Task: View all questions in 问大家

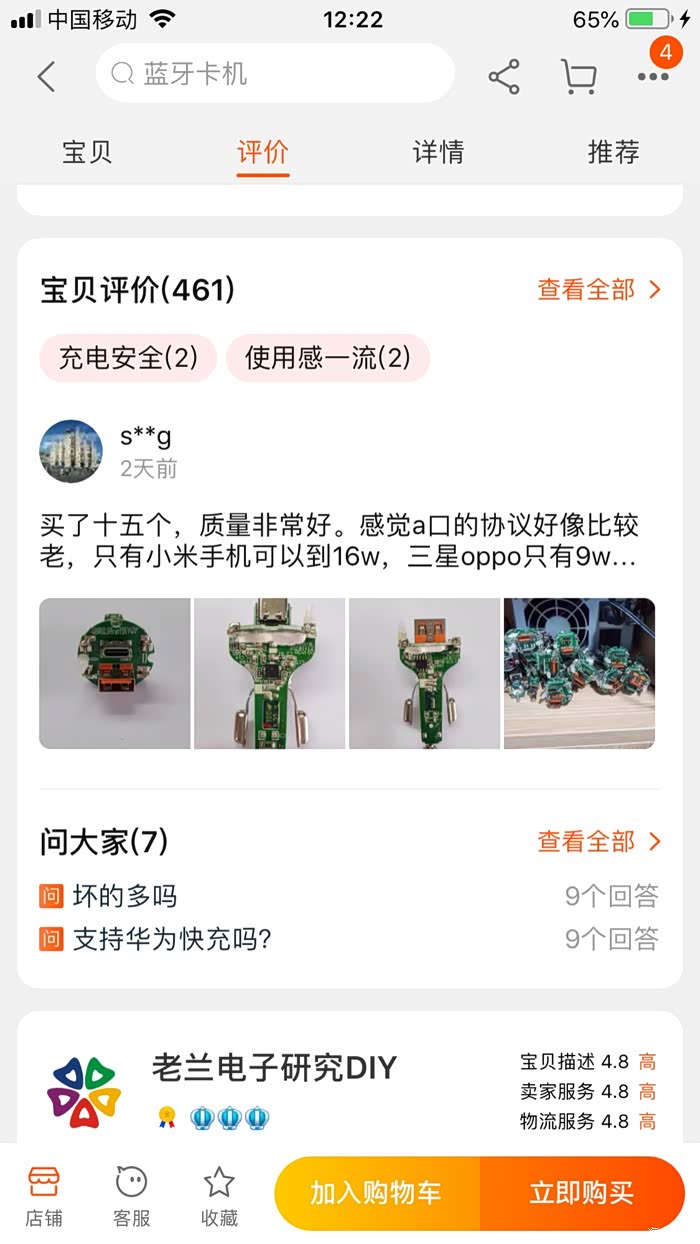Action: coord(599,842)
